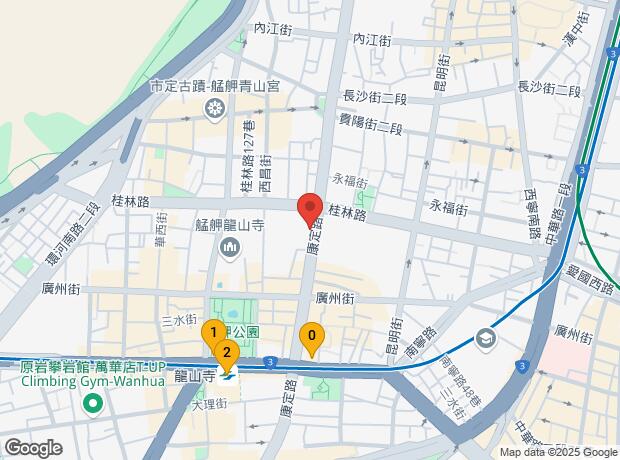Open the school place icon near 南寧路
Screen dimensions: 620x460
485,338
